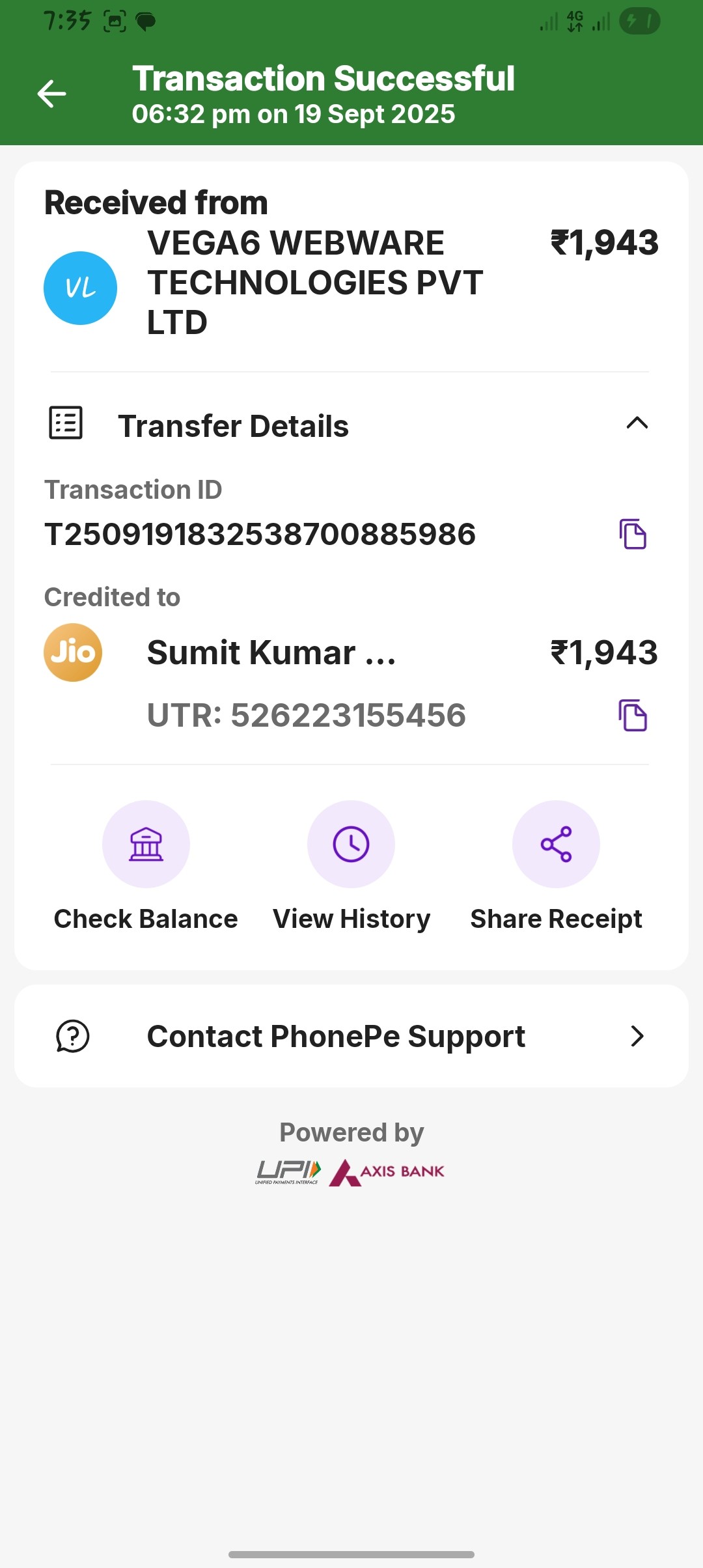Go back from the transaction screen
The height and width of the screenshot is (1568, 703).
[x=52, y=94]
